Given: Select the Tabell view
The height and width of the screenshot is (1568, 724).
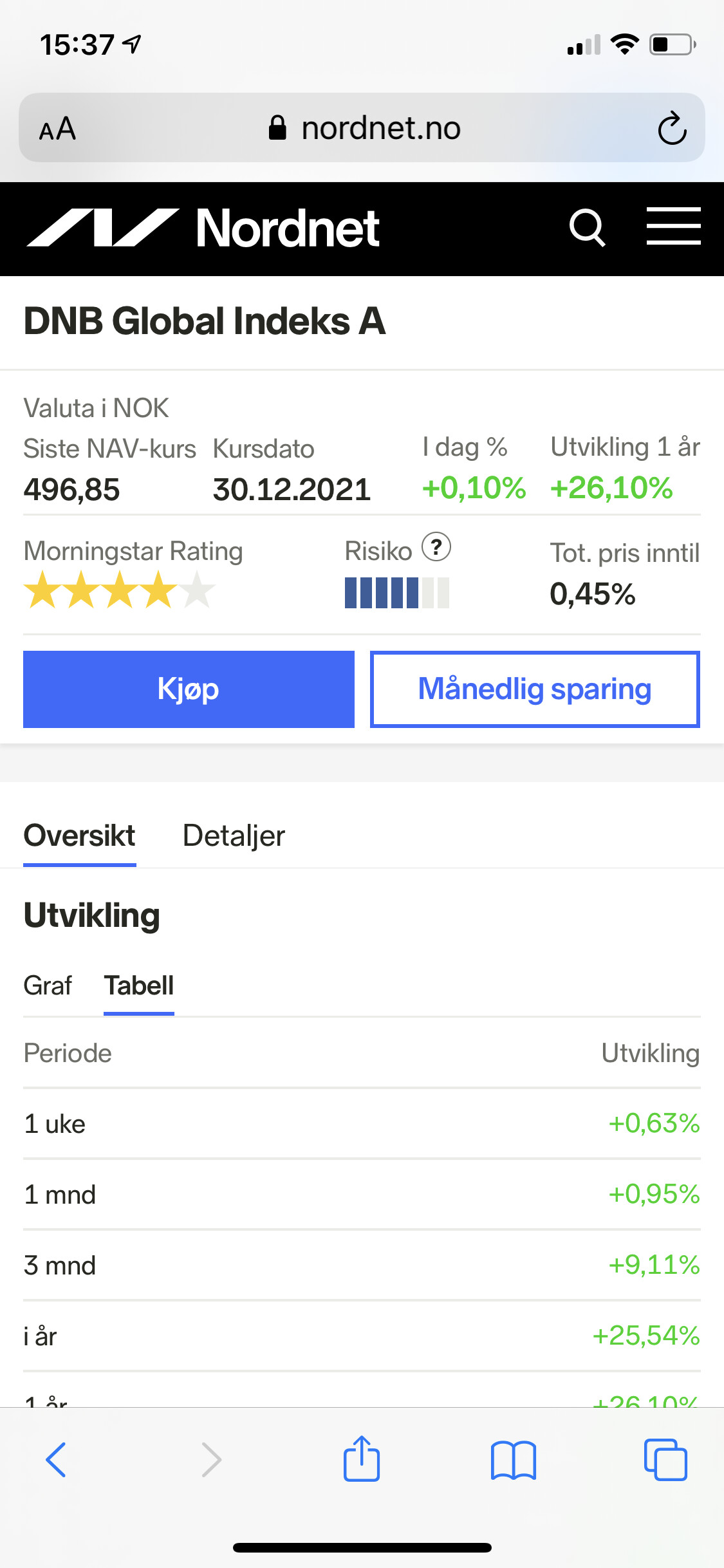Looking at the screenshot, I should [x=139, y=985].
